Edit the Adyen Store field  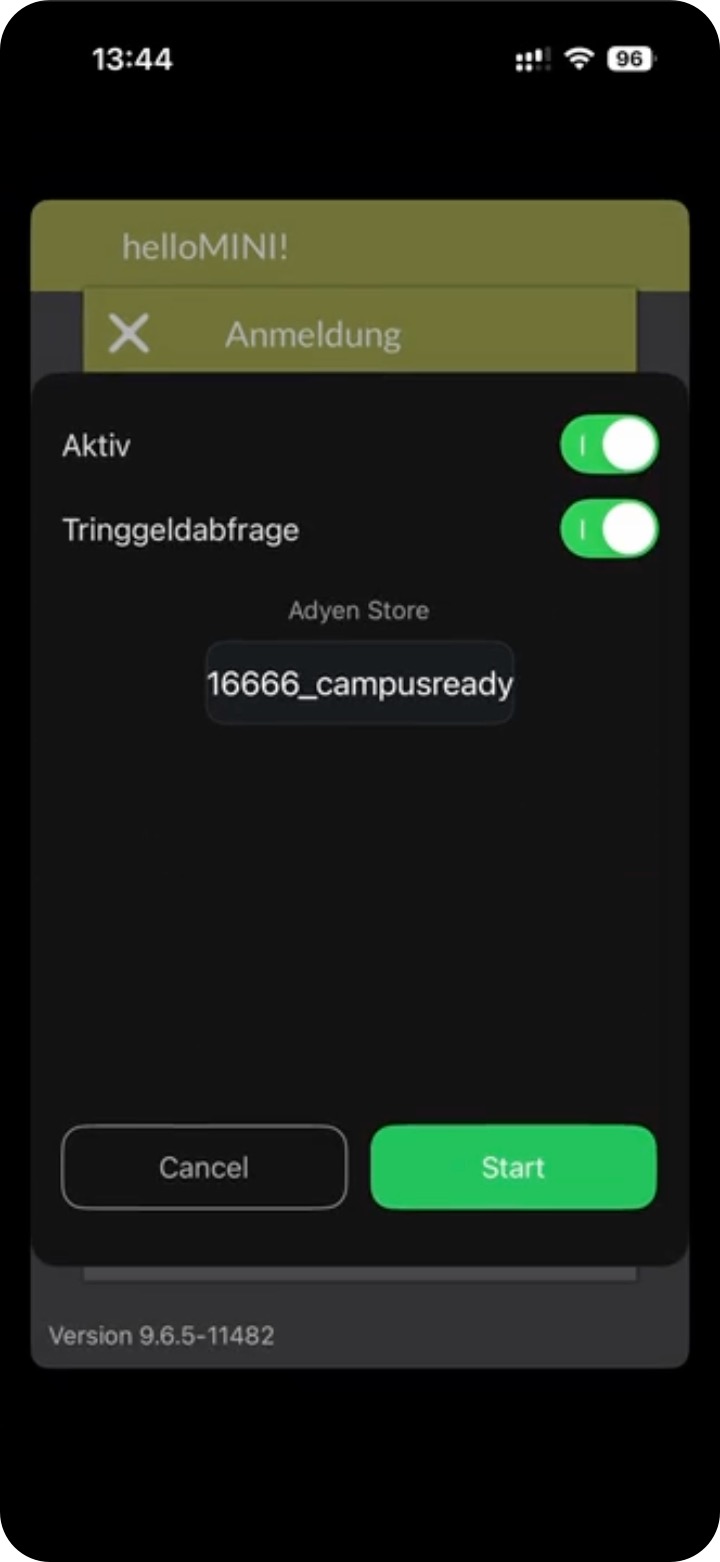pos(360,684)
